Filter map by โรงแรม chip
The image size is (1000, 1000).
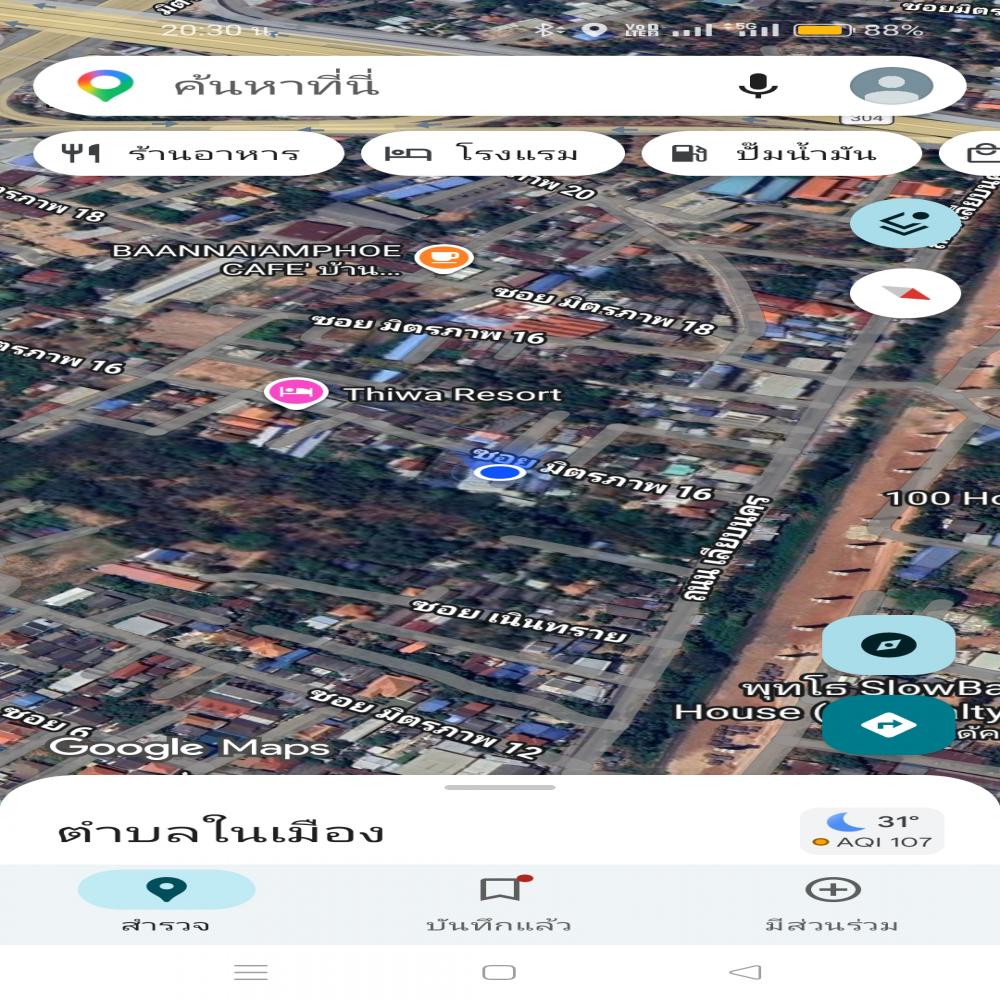pyautogui.click(x=492, y=154)
